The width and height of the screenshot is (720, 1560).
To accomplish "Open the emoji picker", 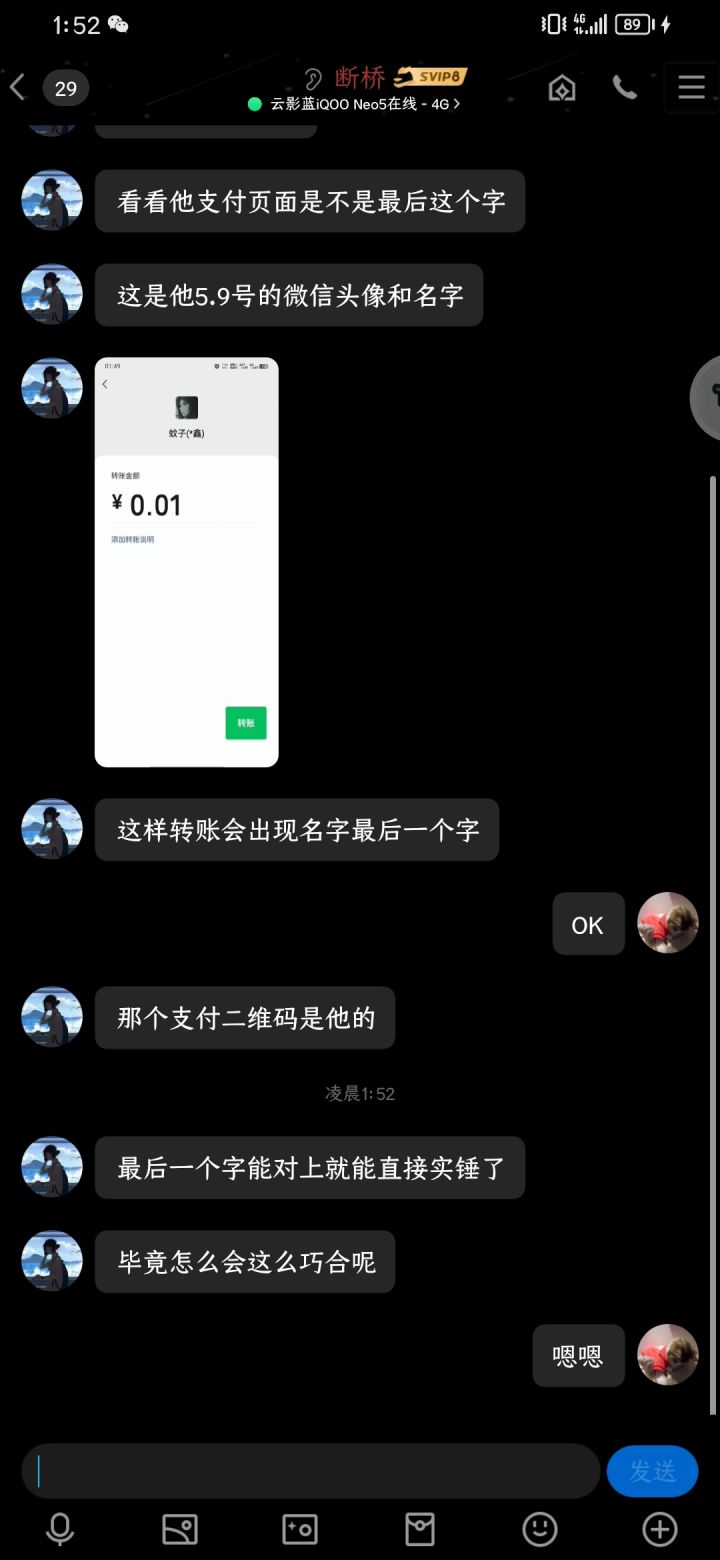I will [x=539, y=1529].
